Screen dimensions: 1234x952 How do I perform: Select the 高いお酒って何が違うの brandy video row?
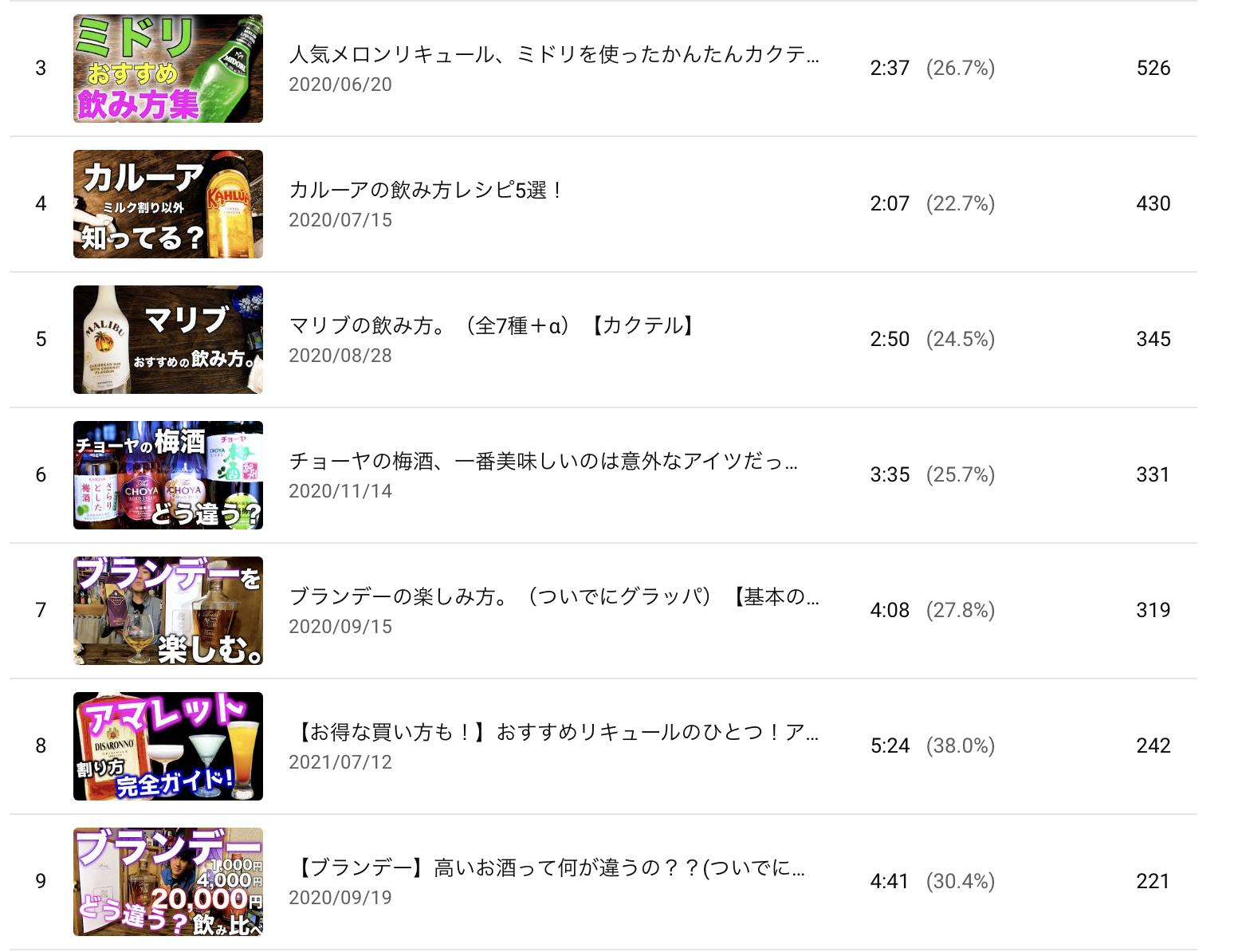click(x=550, y=868)
